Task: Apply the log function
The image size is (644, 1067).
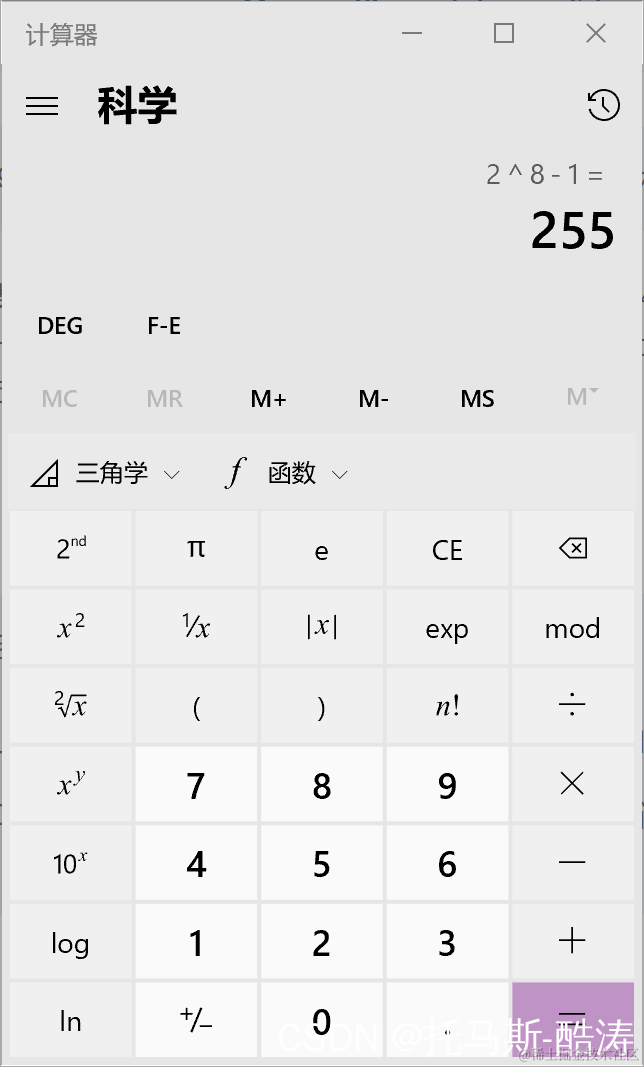Action: [71, 942]
